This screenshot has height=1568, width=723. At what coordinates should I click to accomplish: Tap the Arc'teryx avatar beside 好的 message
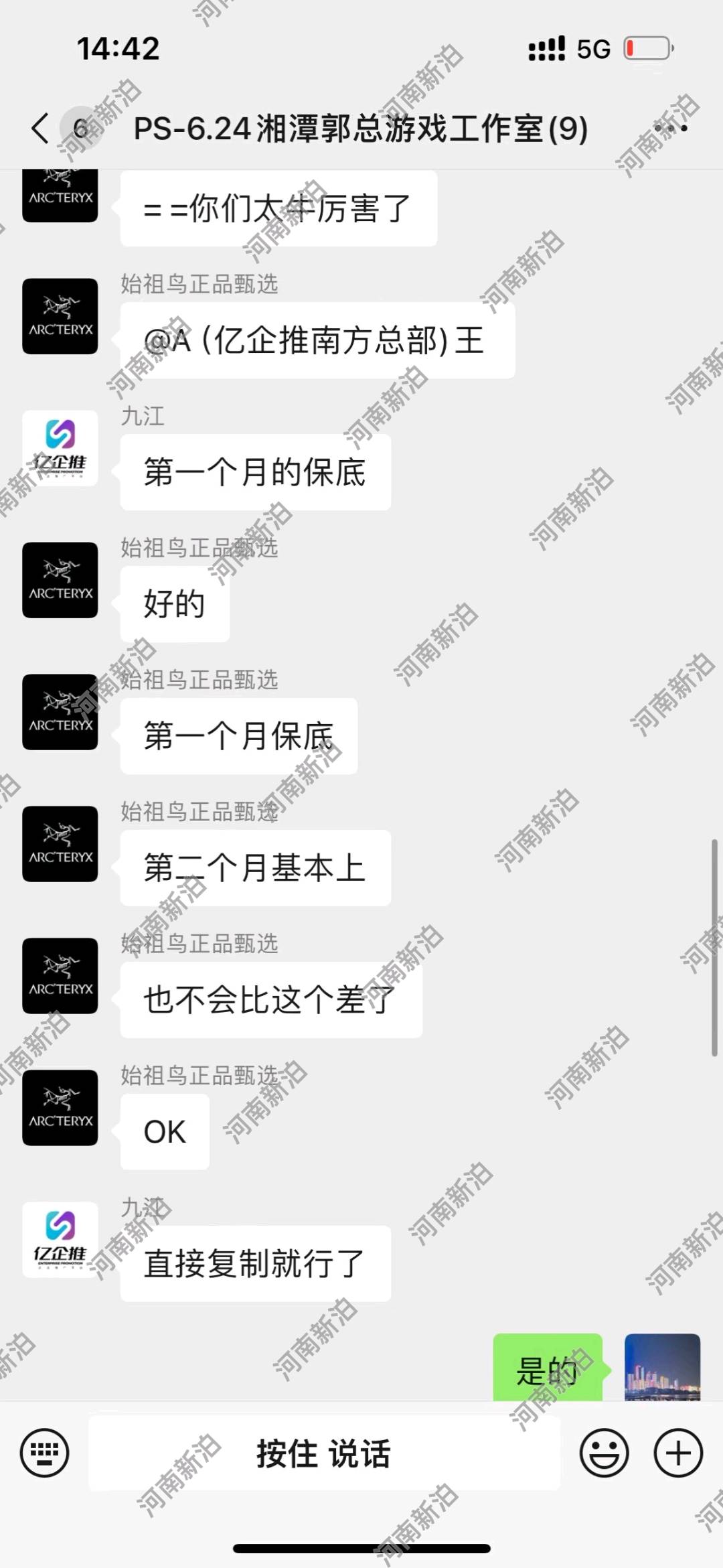click(x=60, y=580)
